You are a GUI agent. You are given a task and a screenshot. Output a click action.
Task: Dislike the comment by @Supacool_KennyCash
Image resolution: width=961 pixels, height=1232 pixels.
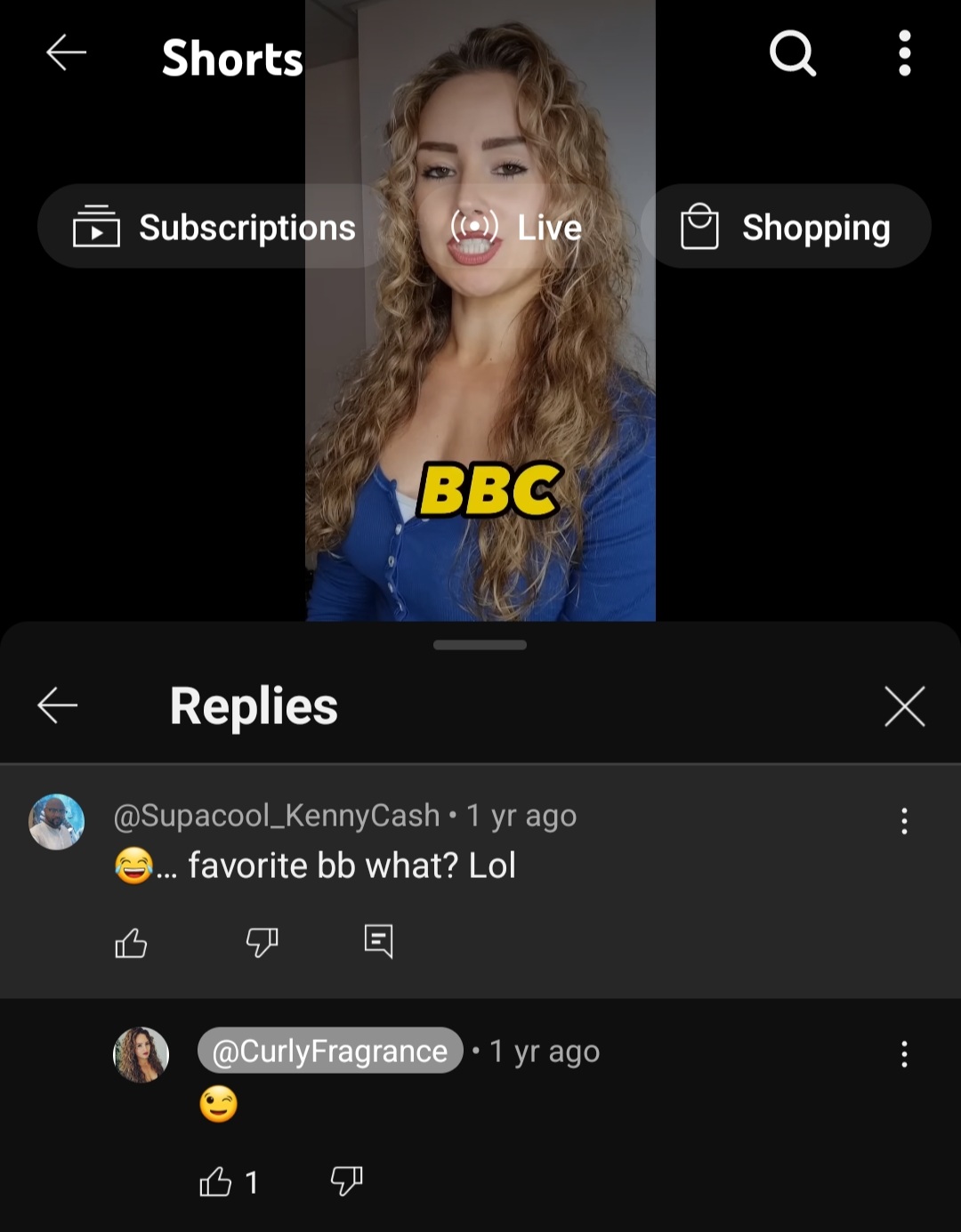click(262, 942)
